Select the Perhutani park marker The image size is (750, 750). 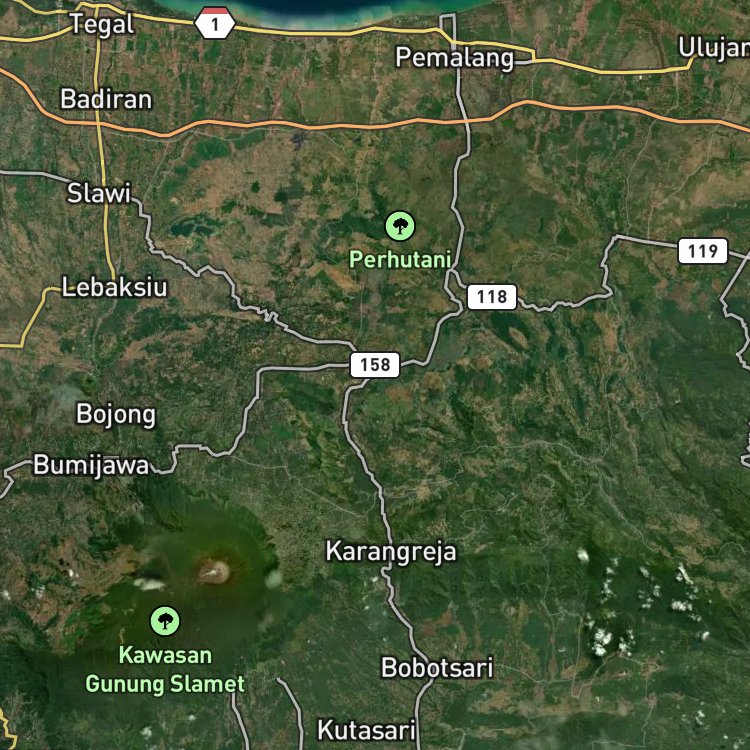click(x=400, y=226)
